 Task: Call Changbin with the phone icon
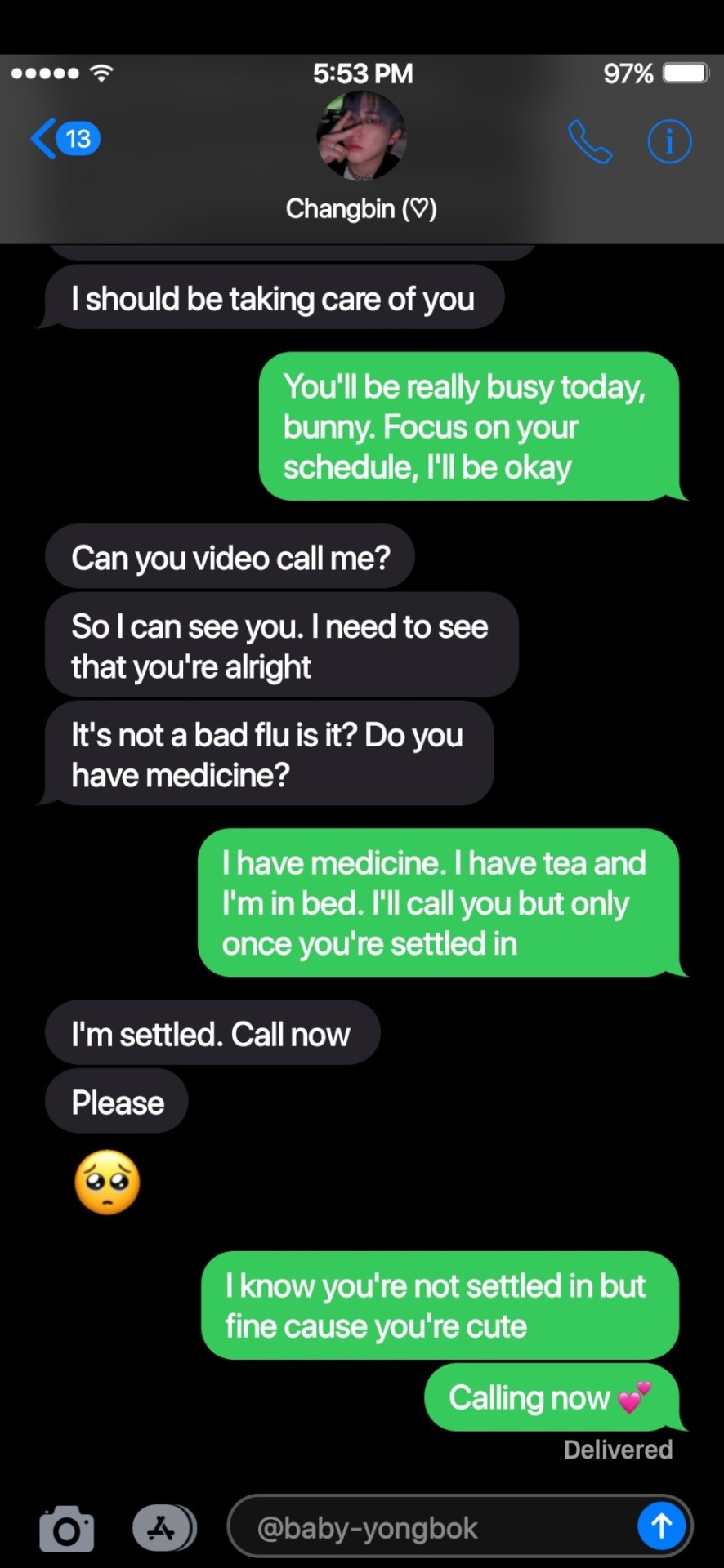pyautogui.click(x=590, y=142)
